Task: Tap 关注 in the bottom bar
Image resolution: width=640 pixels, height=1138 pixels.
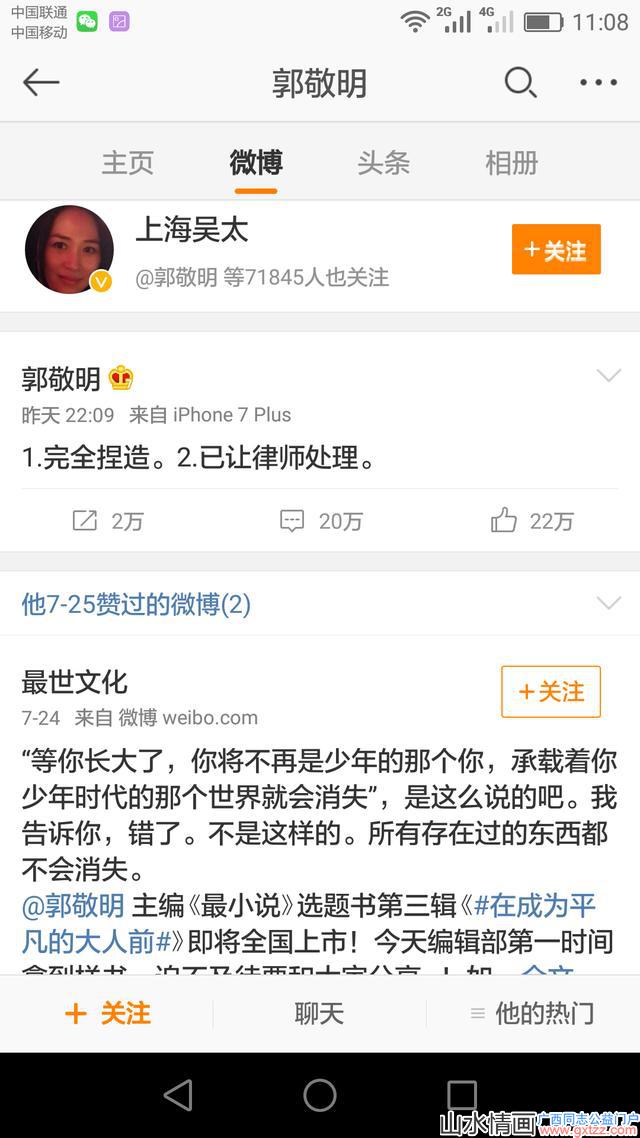Action: click(x=107, y=1013)
